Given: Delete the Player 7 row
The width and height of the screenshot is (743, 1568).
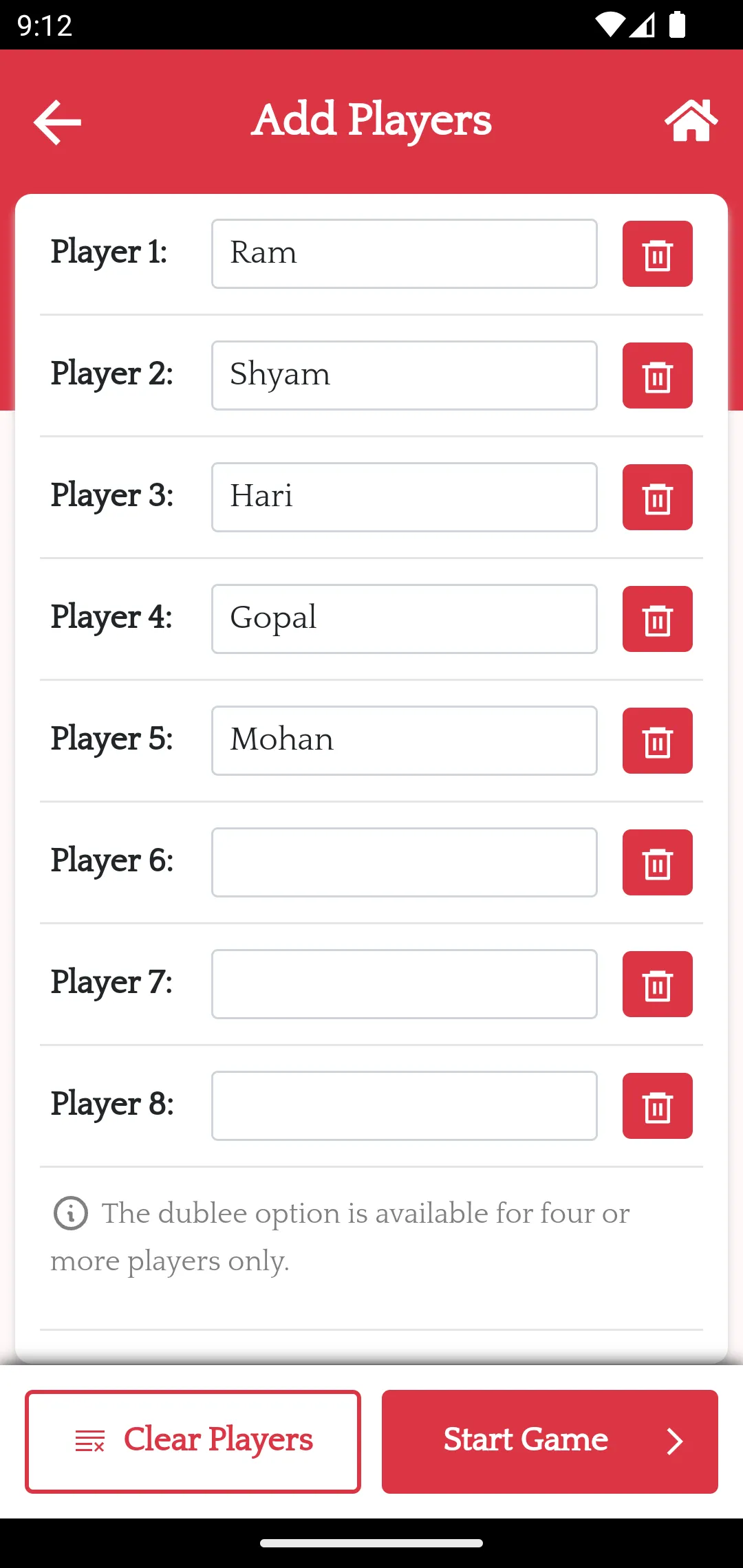Looking at the screenshot, I should click(x=658, y=984).
